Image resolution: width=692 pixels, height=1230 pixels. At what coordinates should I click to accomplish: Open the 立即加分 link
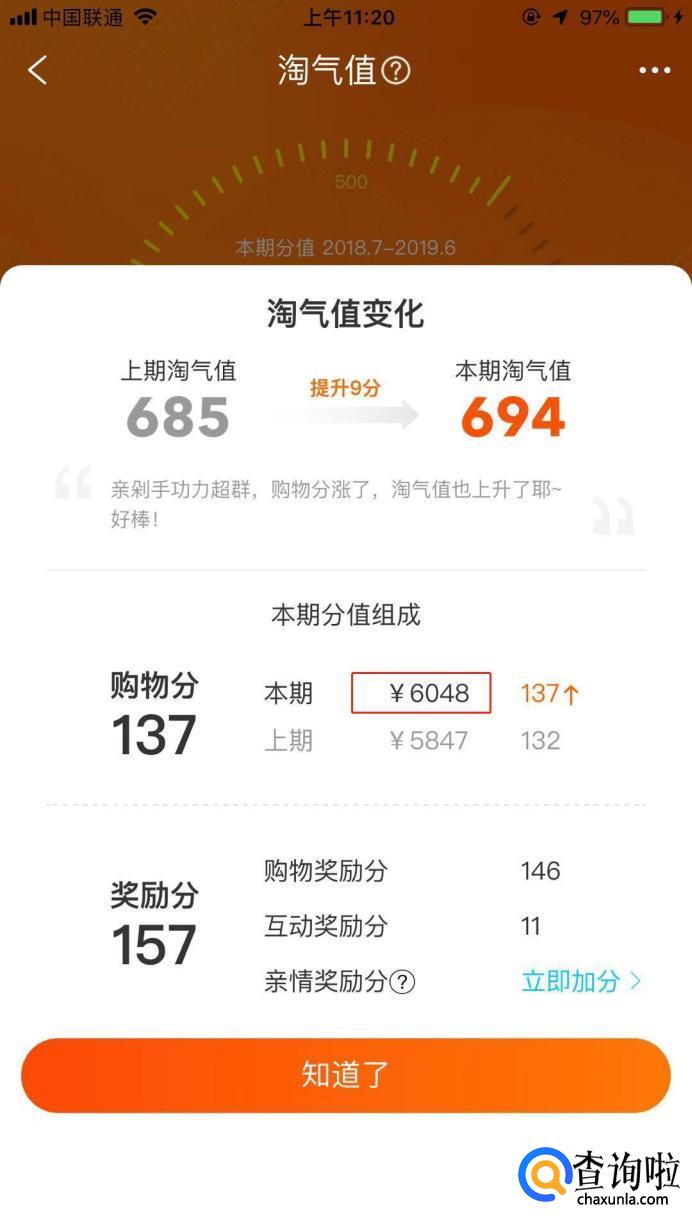tap(581, 981)
